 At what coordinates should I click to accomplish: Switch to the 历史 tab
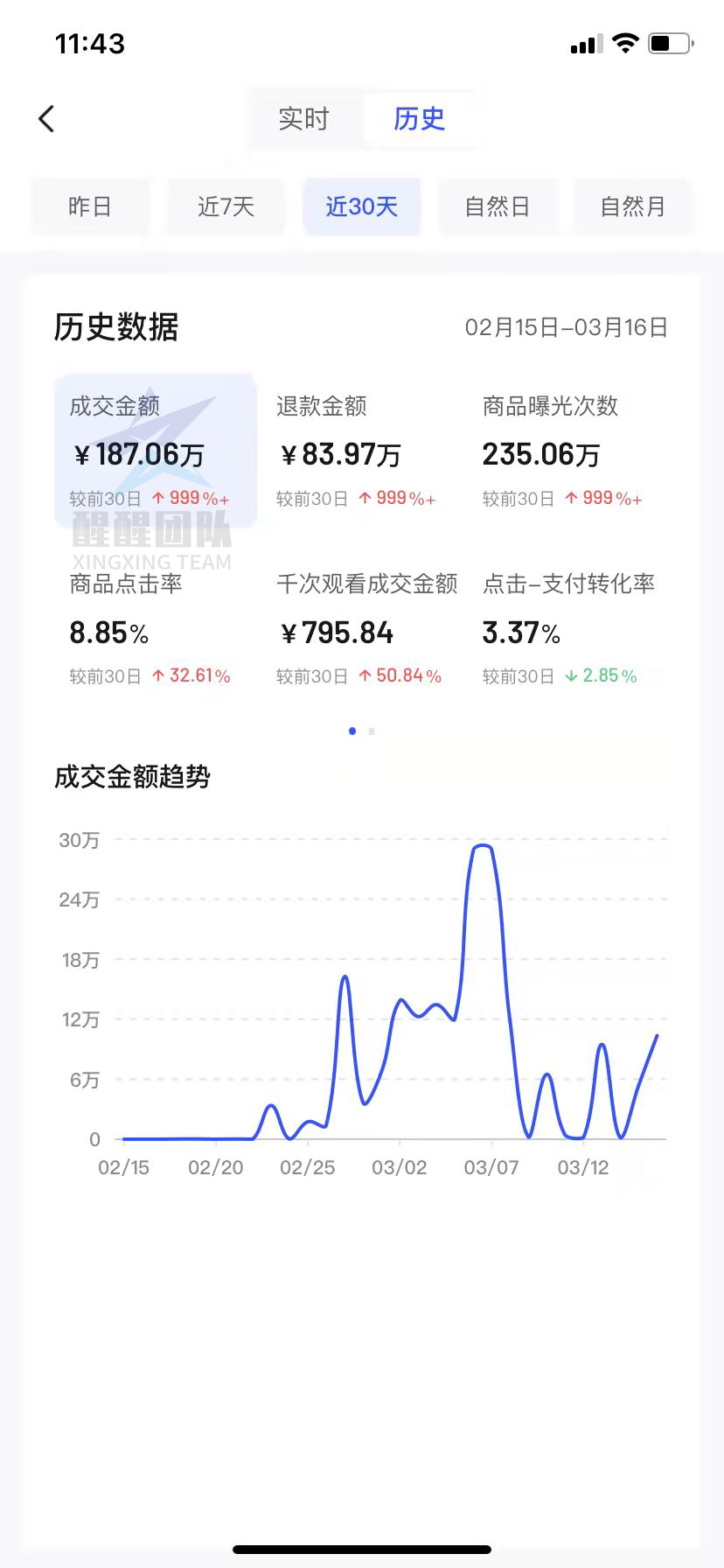(421, 119)
